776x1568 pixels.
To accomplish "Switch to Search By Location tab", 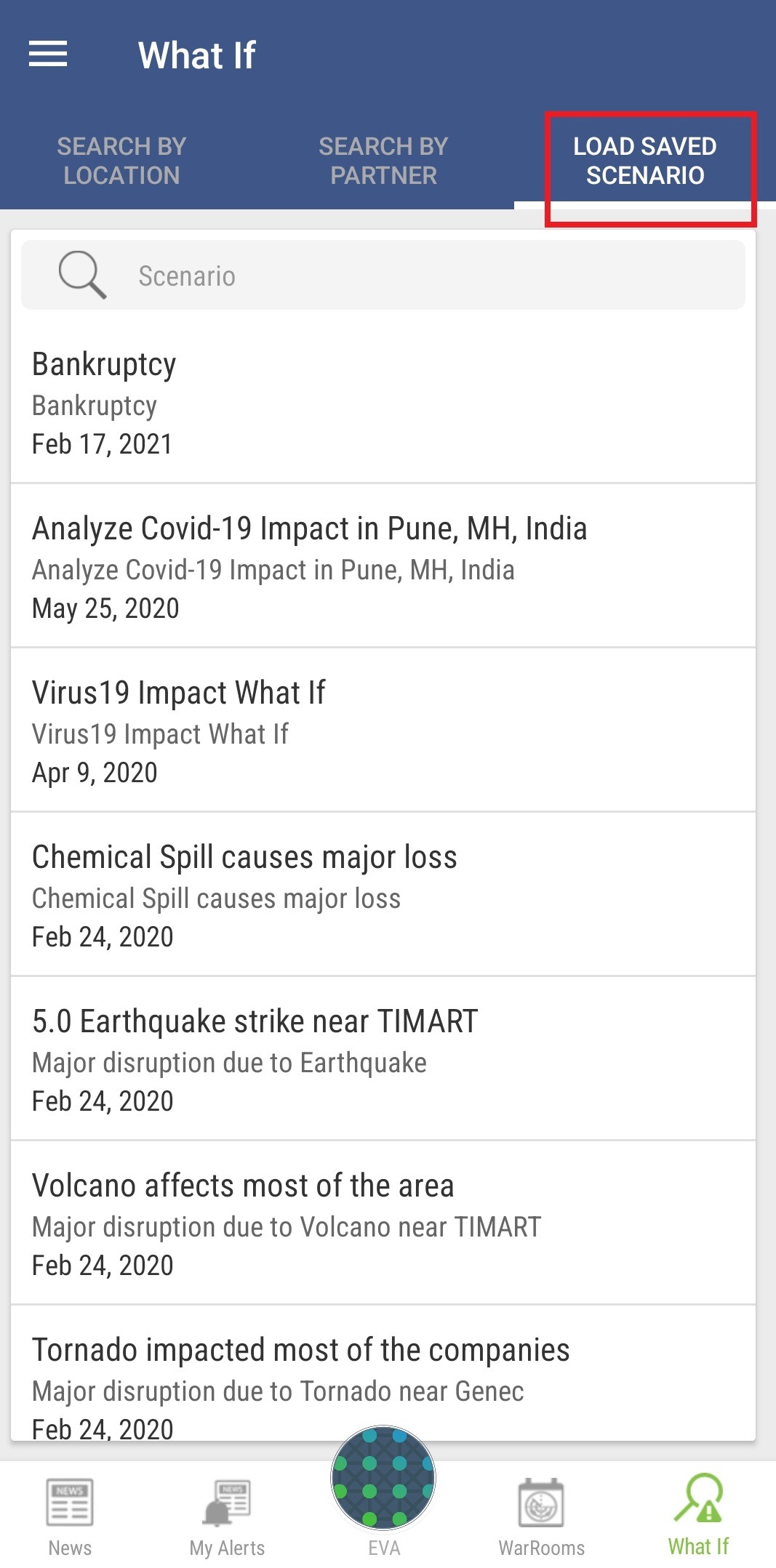I will [x=121, y=161].
